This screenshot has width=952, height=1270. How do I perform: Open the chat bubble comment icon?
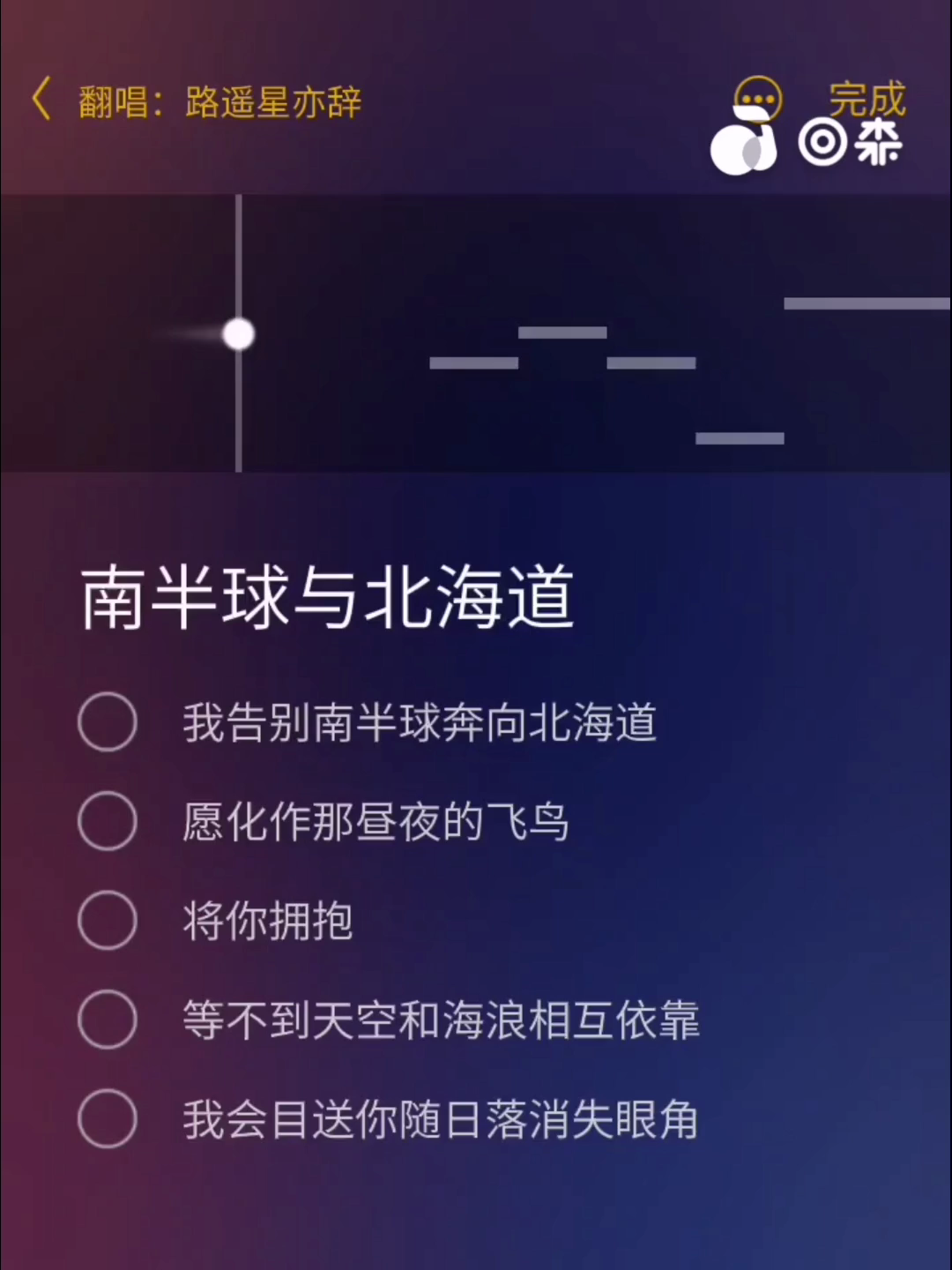pyautogui.click(x=757, y=98)
